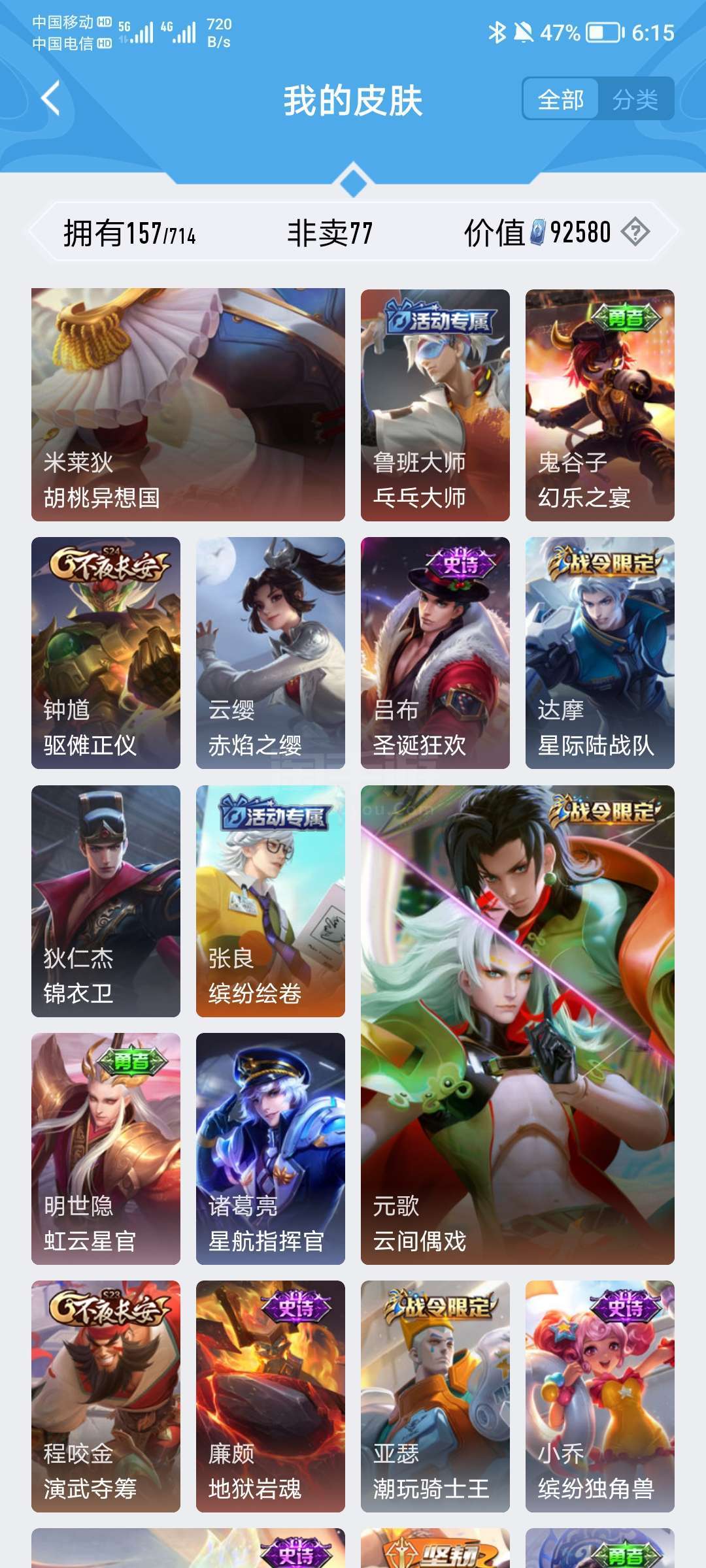
Task: Open the 吕布 圣诞狂欢 skin
Action: 435,653
